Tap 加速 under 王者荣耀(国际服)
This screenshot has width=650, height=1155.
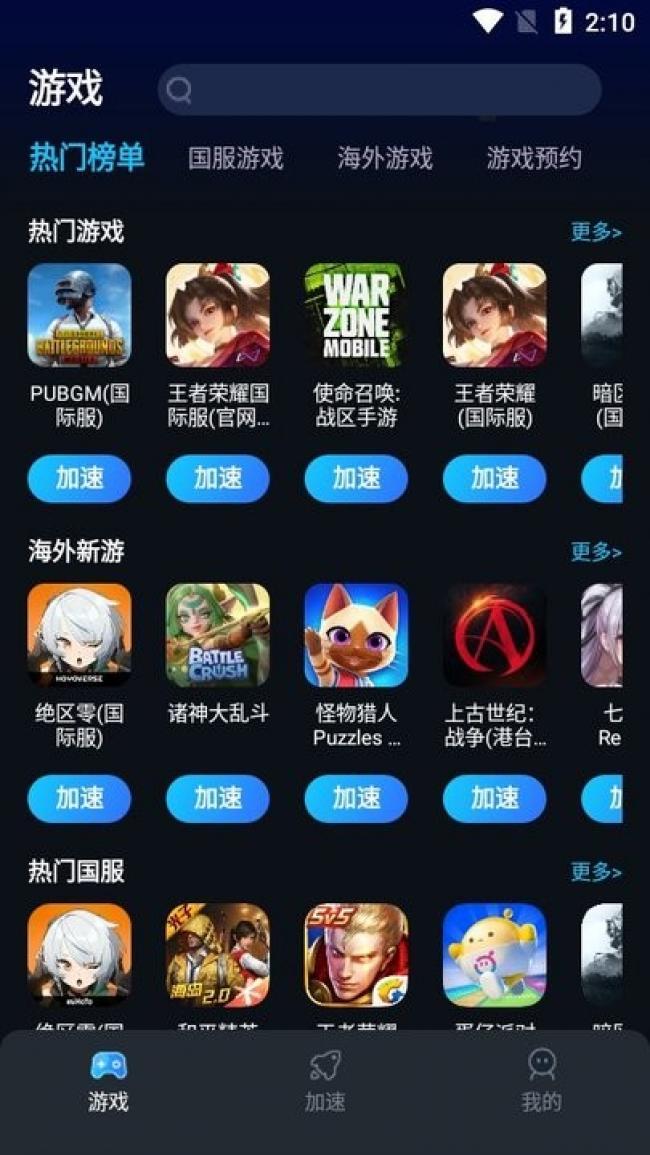(x=494, y=478)
